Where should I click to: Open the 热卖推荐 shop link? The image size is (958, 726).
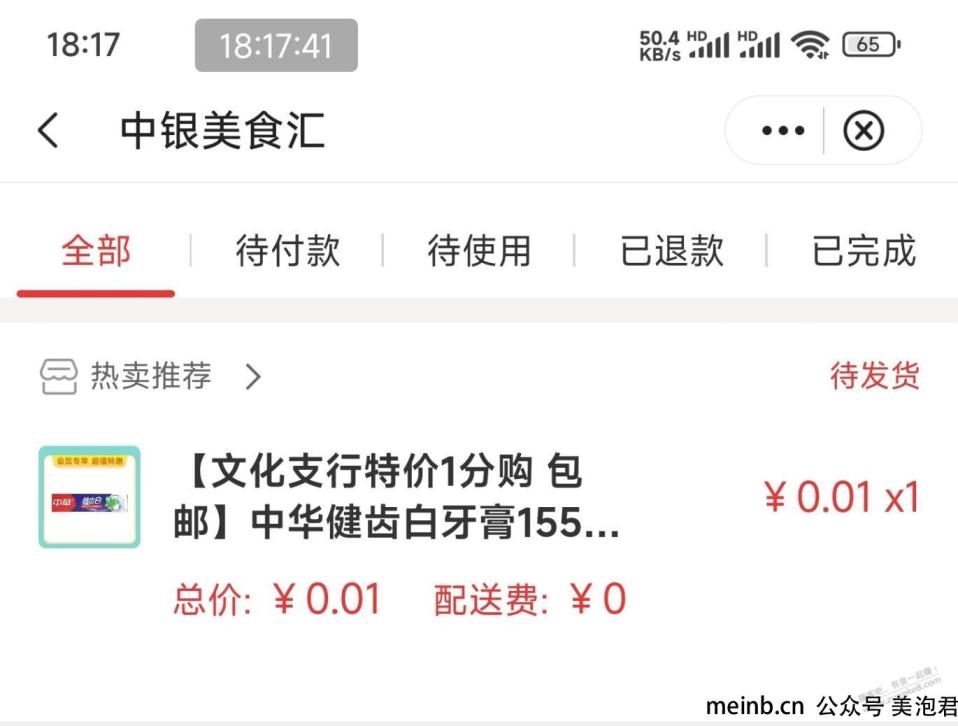pos(152,376)
